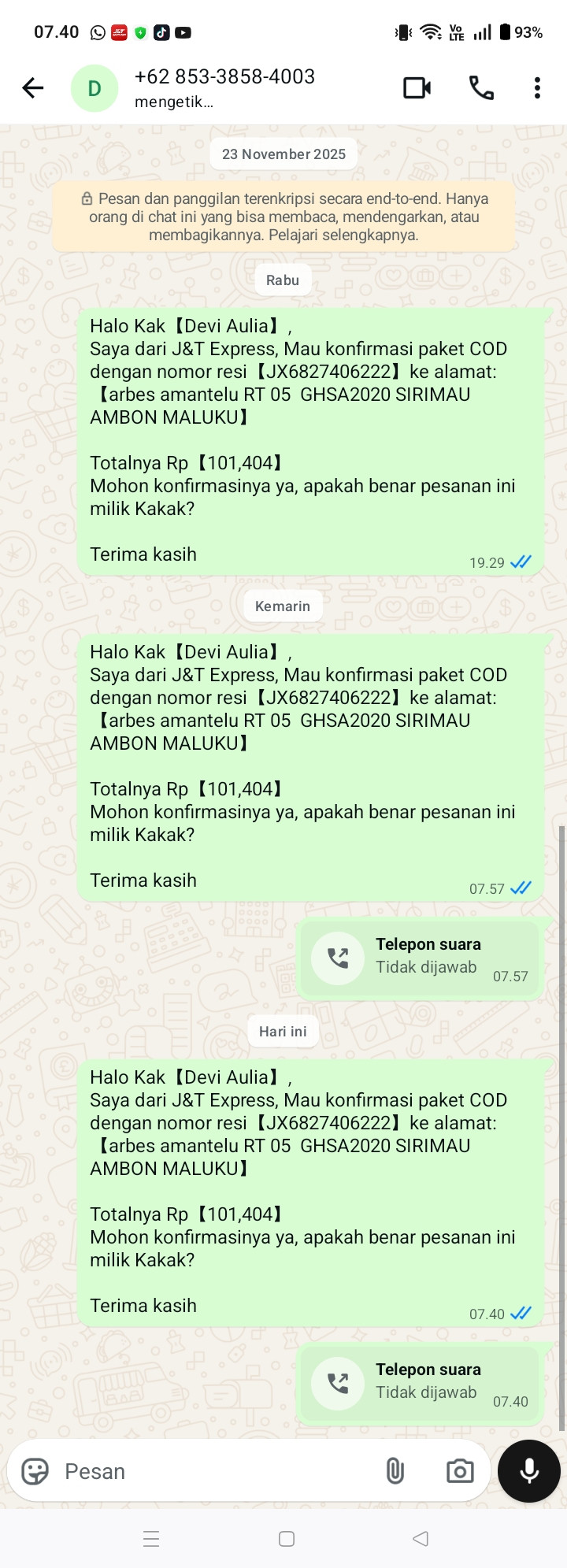This screenshot has height=1568, width=567.
Task: Call back from today's missed Telepon suara
Action: (x=420, y=1384)
